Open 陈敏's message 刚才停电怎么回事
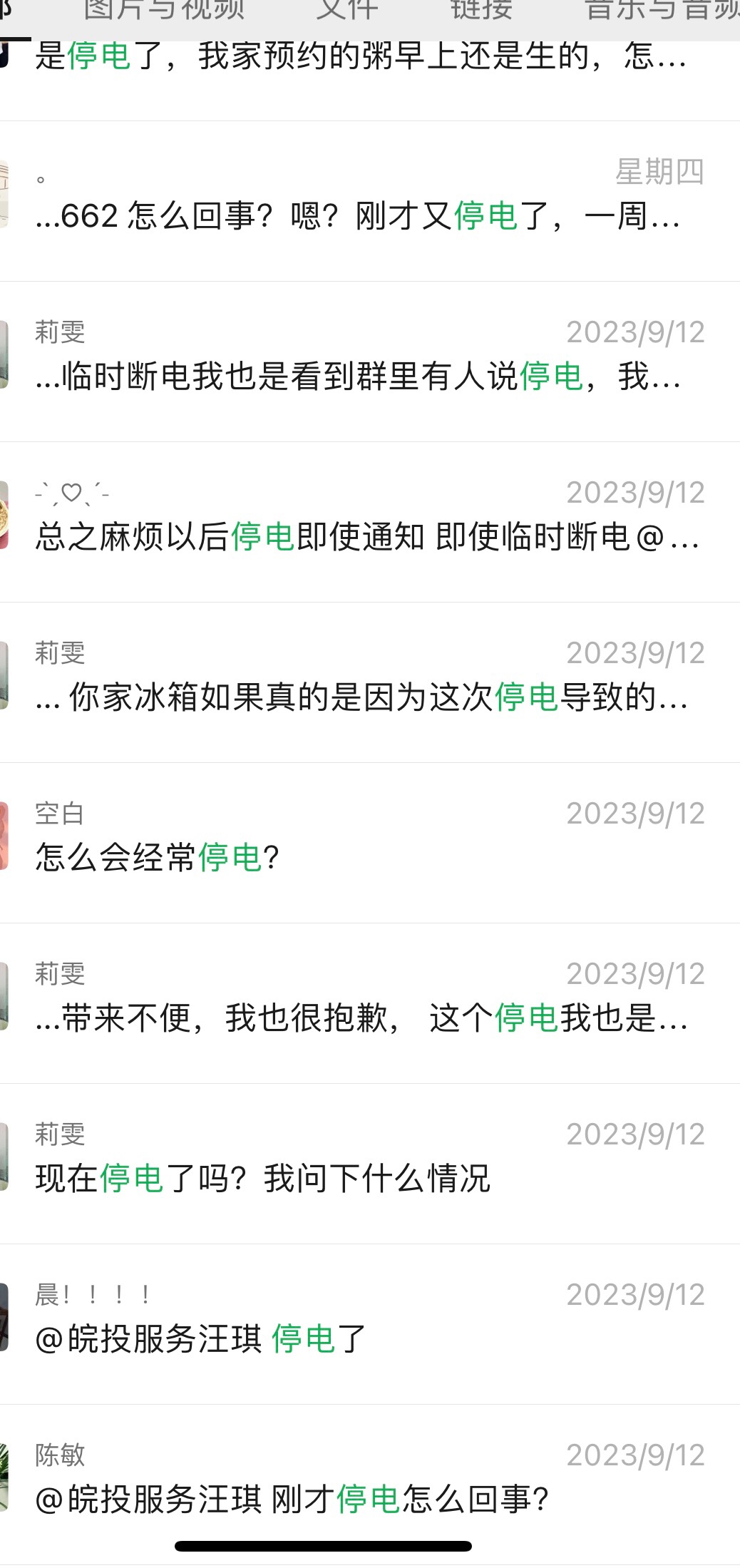The height and width of the screenshot is (1568, 740). click(361, 1485)
